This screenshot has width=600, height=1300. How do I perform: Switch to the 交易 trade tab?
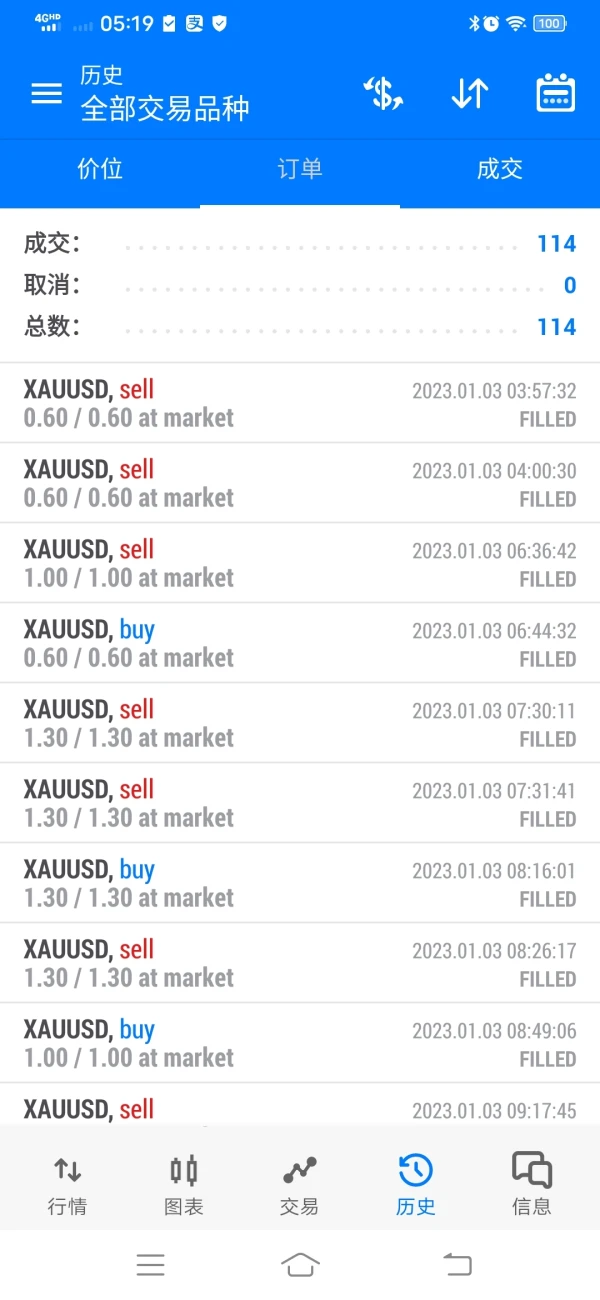[x=299, y=1183]
